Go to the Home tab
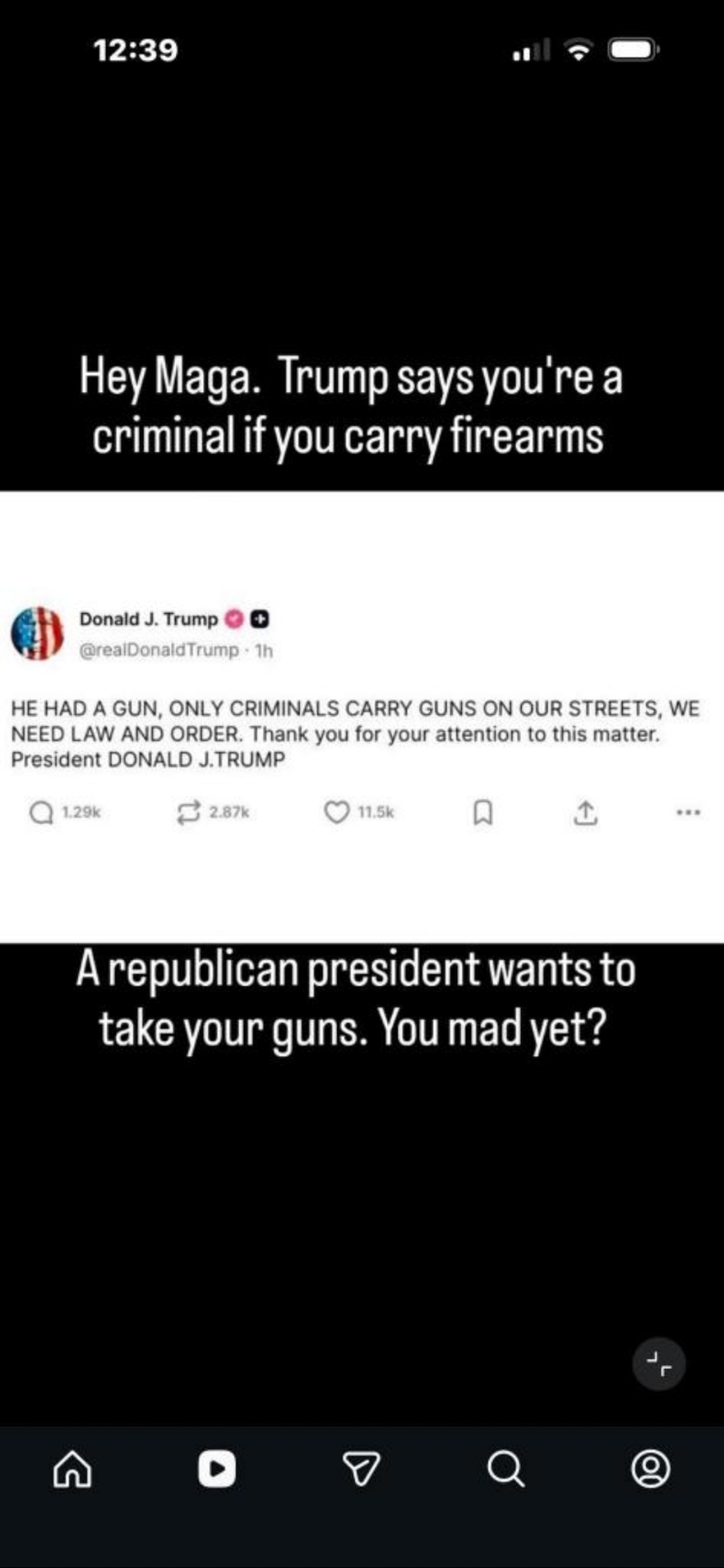Viewport: 724px width, 1568px height. click(x=72, y=1468)
